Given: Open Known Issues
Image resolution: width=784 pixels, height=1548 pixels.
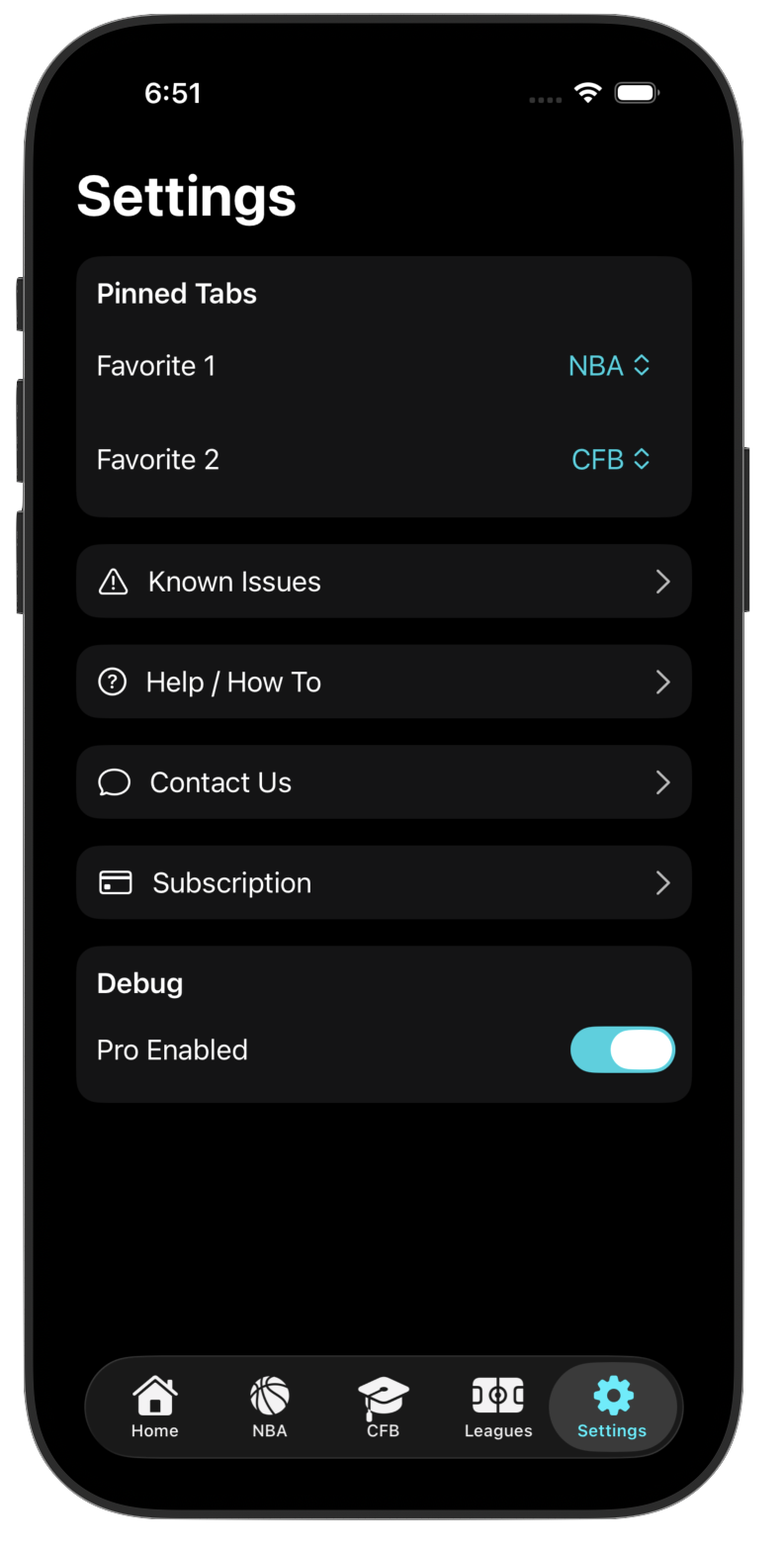Looking at the screenshot, I should click(x=384, y=582).
